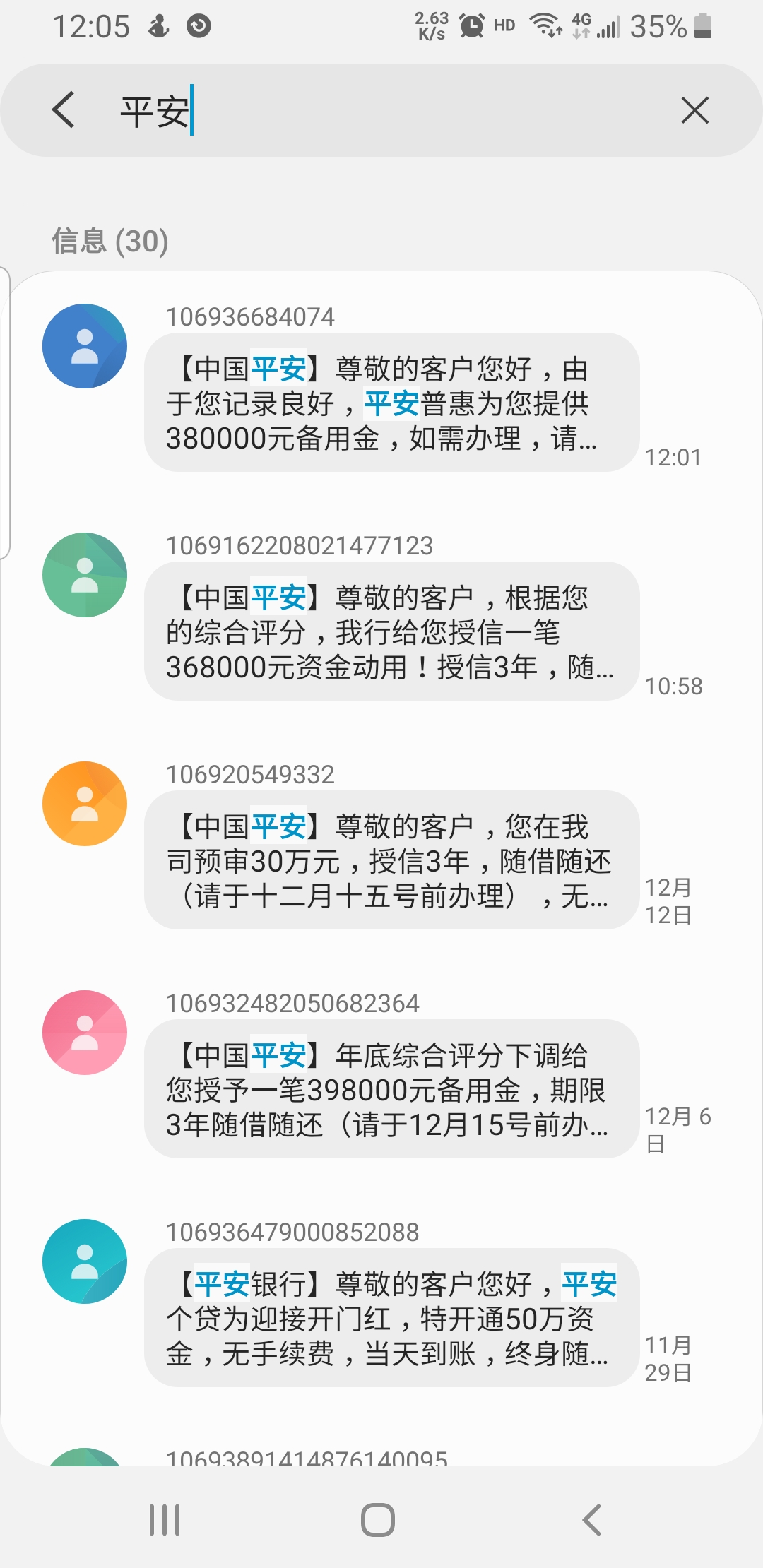This screenshot has height=1568, width=763.
Task: Tap teal avatar of sender 106936479000852088
Action: (x=84, y=1261)
